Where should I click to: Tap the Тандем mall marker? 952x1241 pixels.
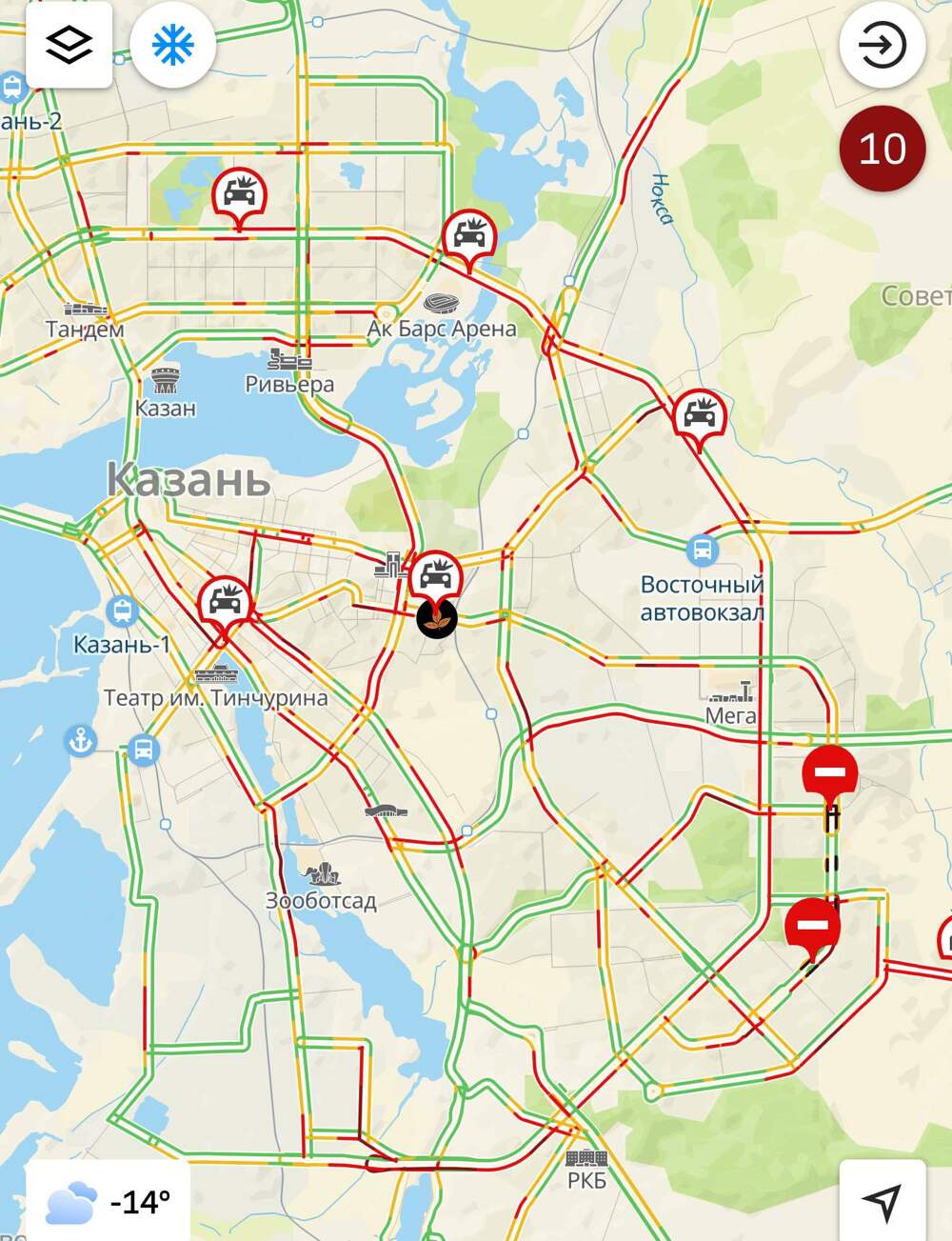click(x=86, y=308)
